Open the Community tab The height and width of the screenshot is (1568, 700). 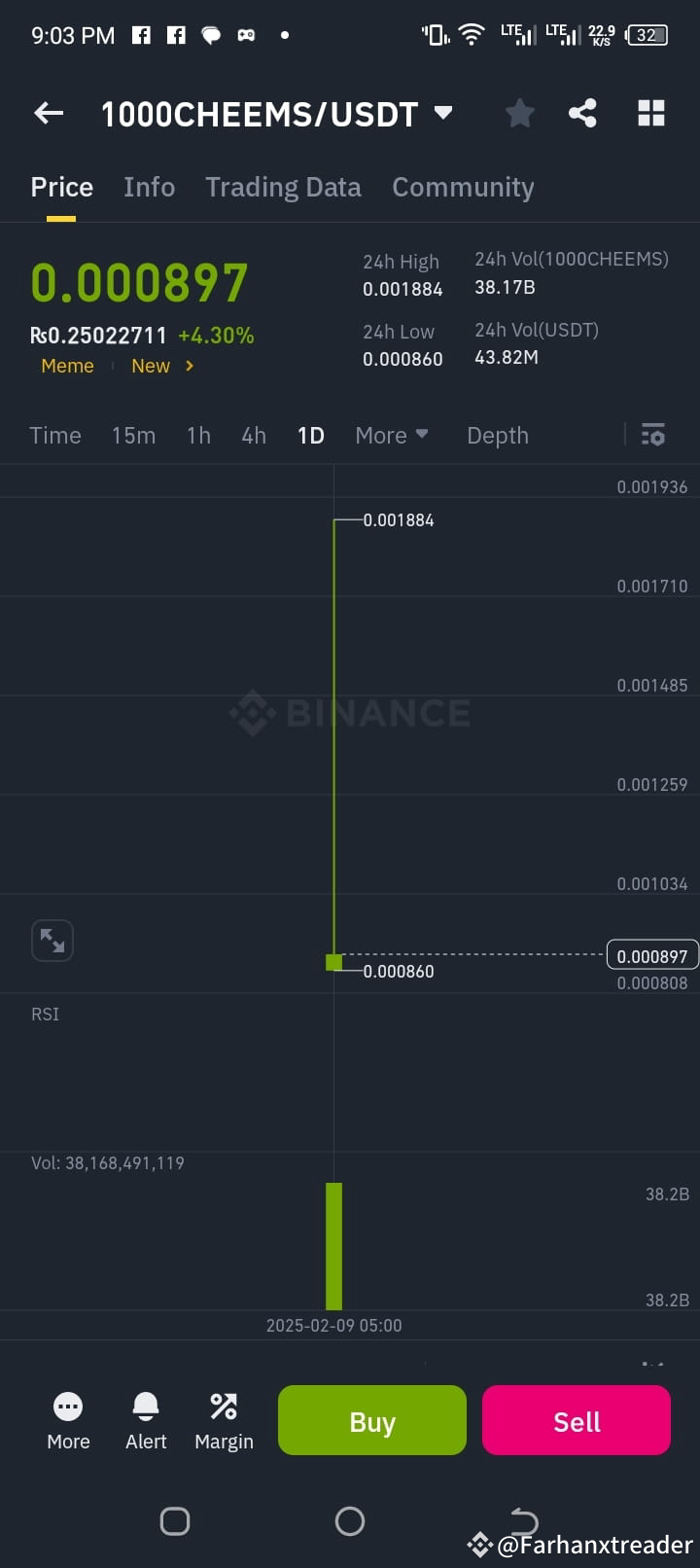coord(463,187)
